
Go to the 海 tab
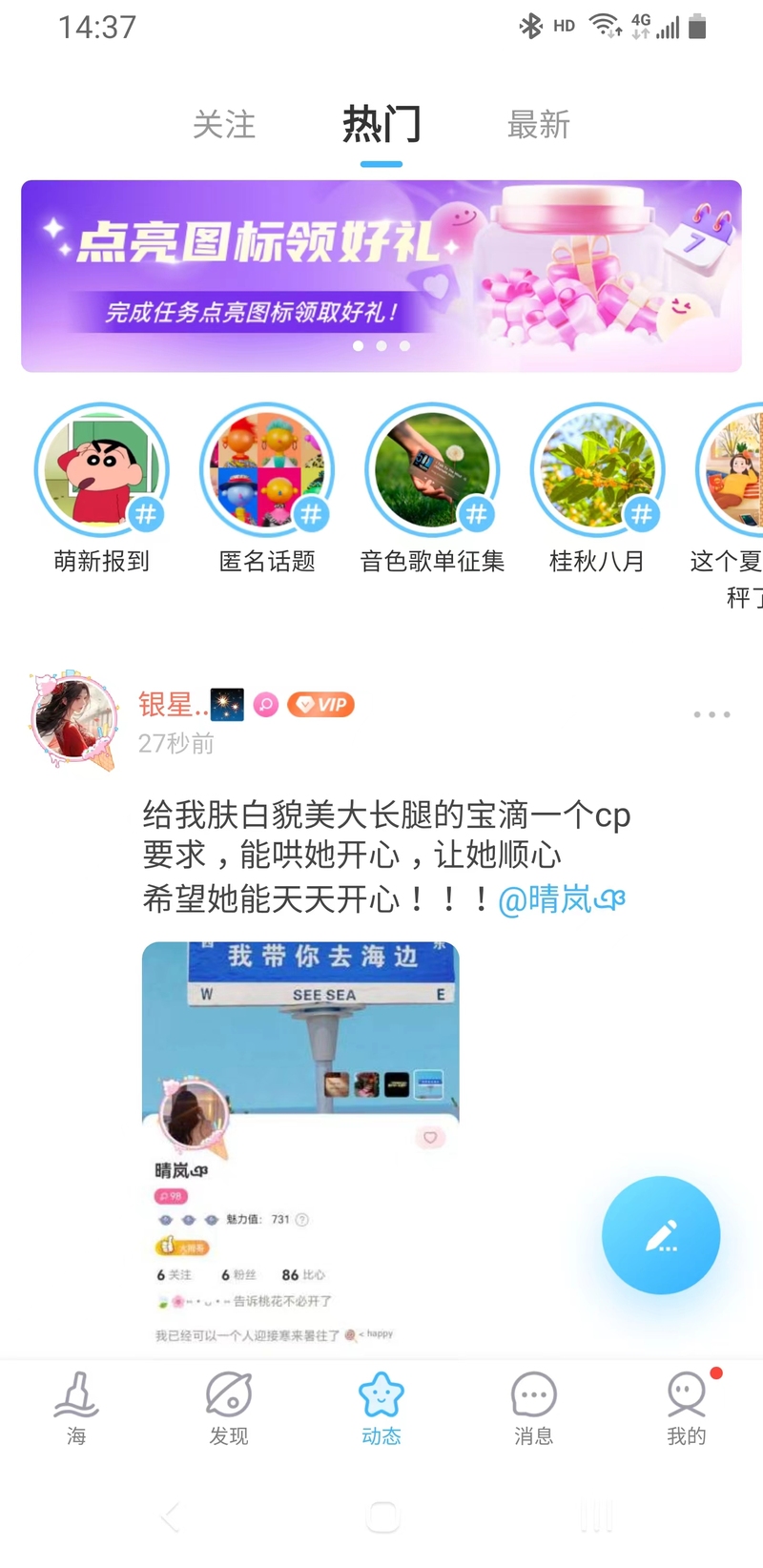pyautogui.click(x=76, y=1409)
